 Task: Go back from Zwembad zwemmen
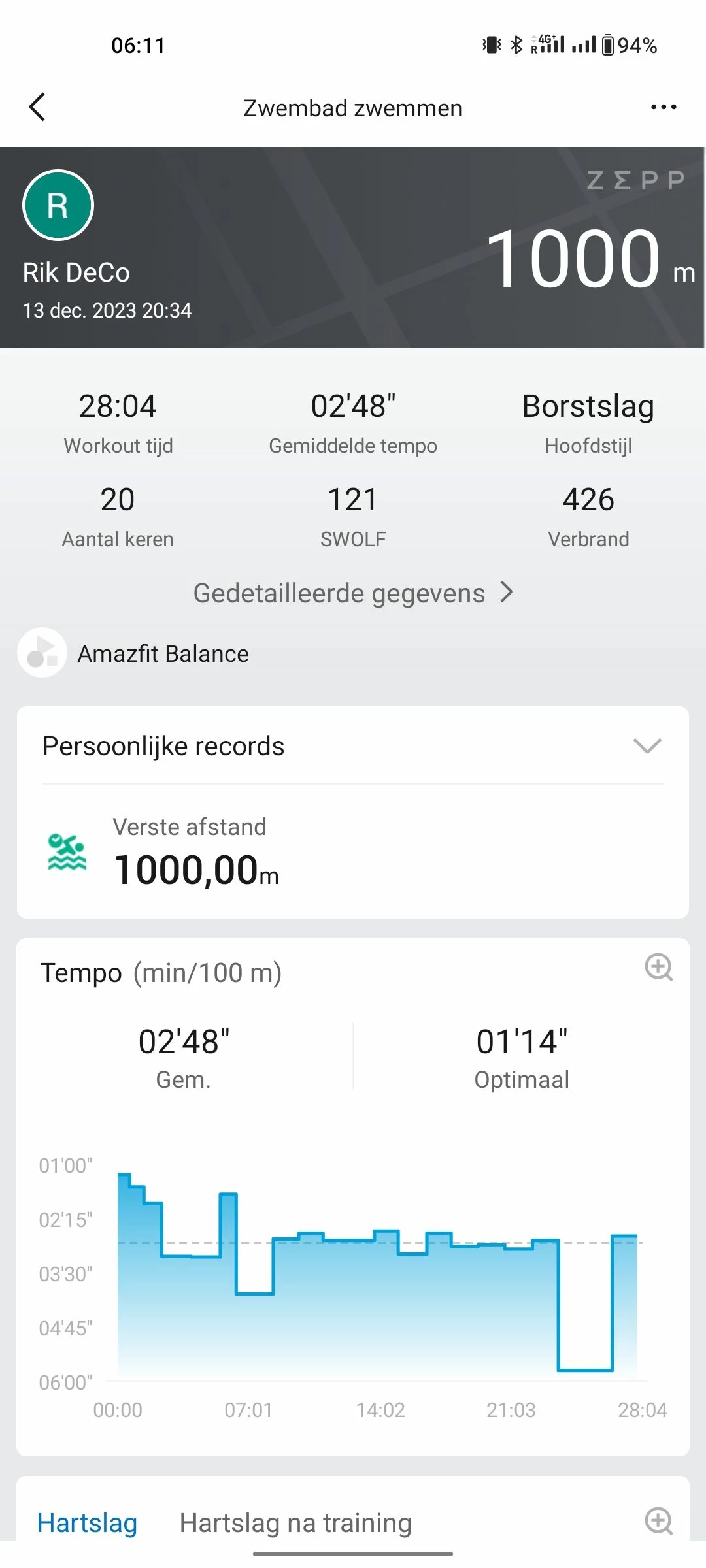(38, 107)
